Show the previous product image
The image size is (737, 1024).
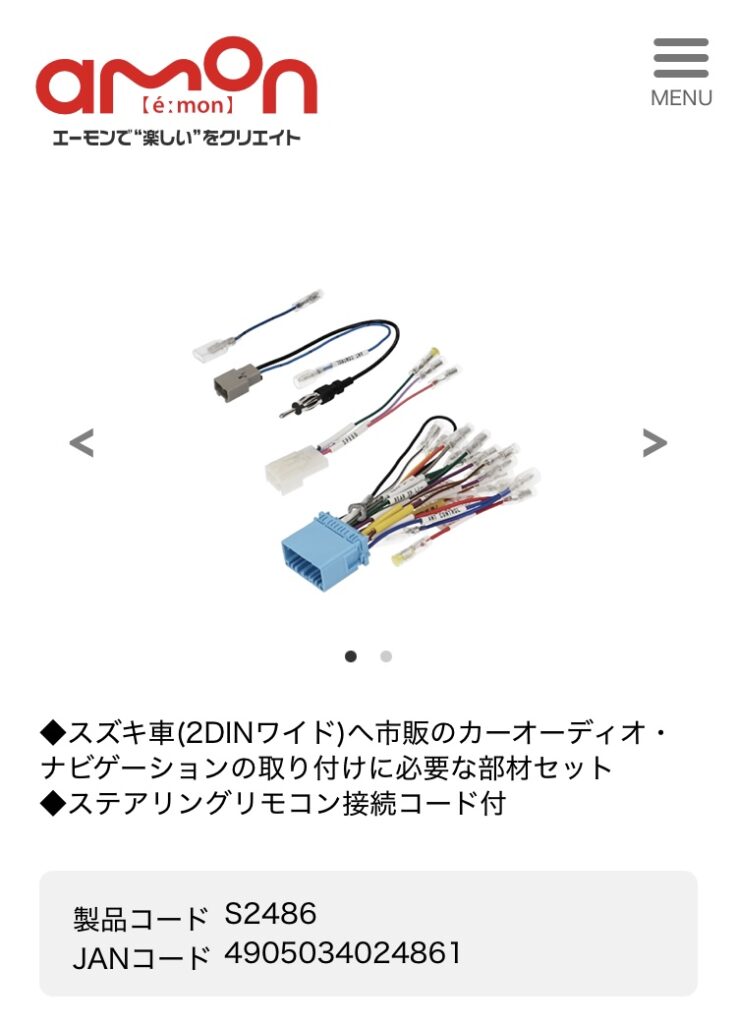pyautogui.click(x=81, y=442)
